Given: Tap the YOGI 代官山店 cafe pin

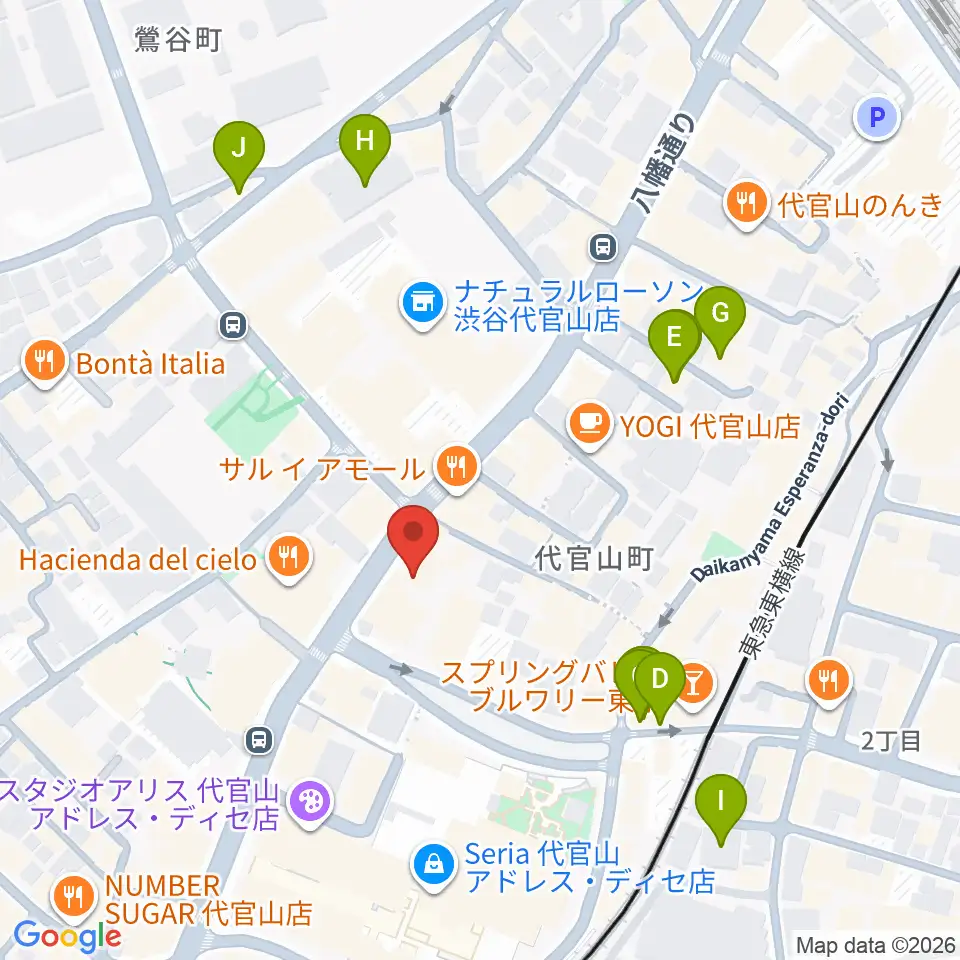Looking at the screenshot, I should tap(590, 425).
